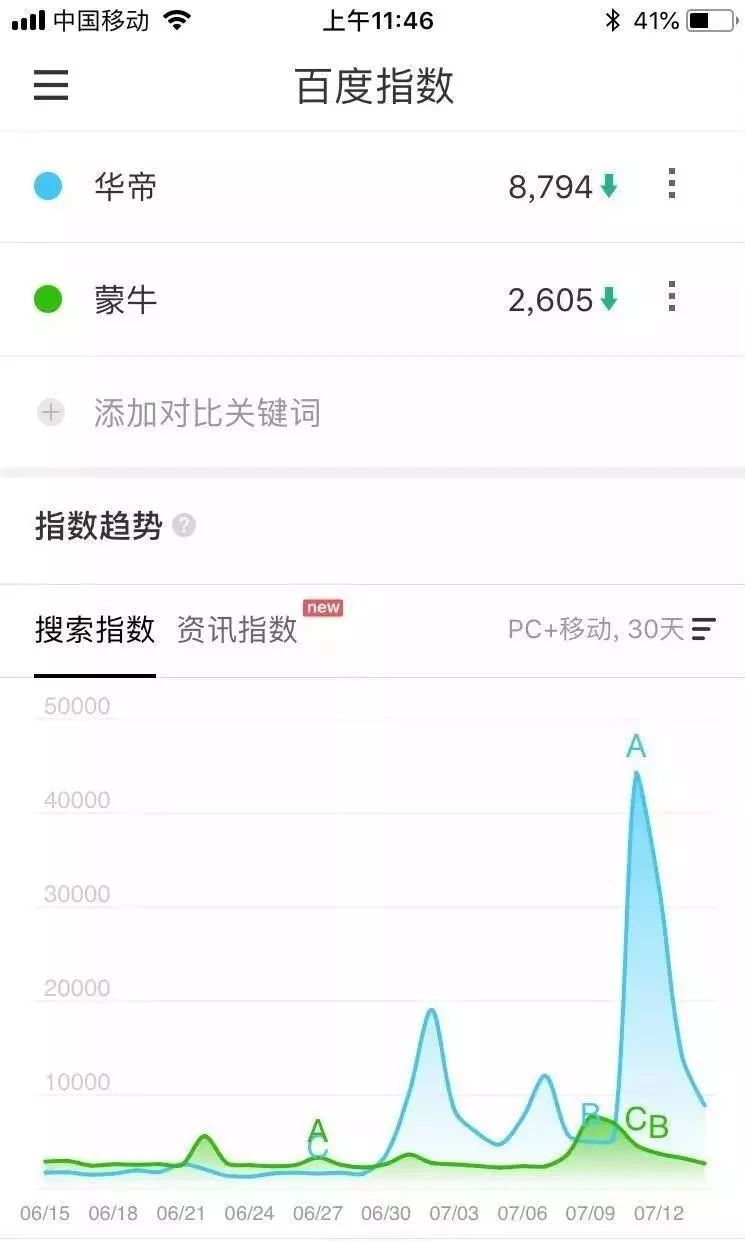
Task: Switch to the 搜索指数 tab
Action: click(95, 629)
